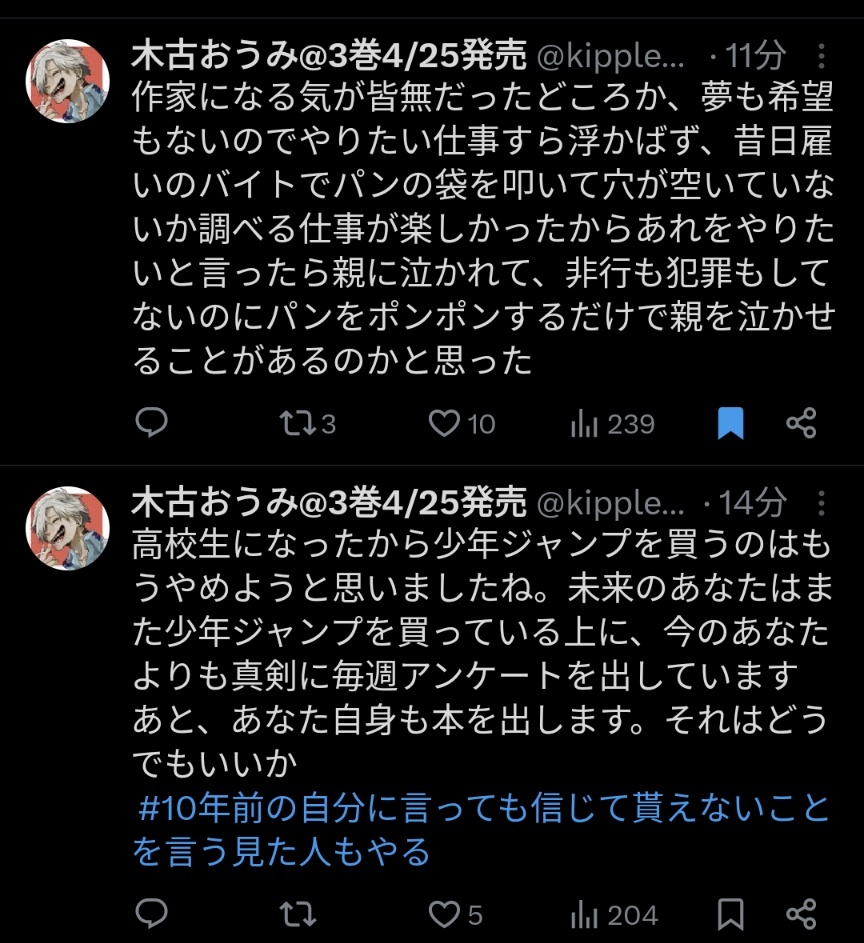Repost the 14分 post about 少年ジャンプ
Screen dimensions: 864x943
click(297, 913)
